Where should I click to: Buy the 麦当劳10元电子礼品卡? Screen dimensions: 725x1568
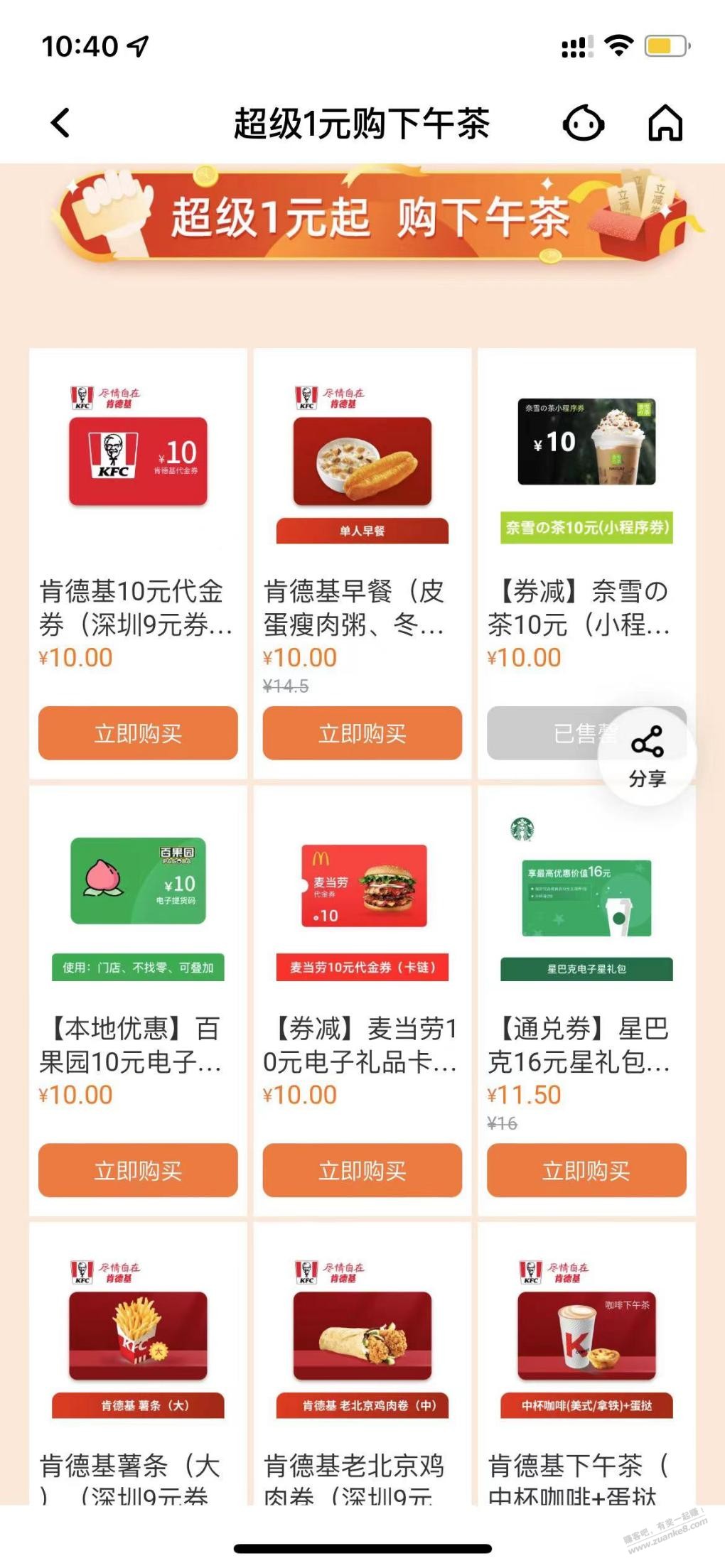tap(362, 1170)
